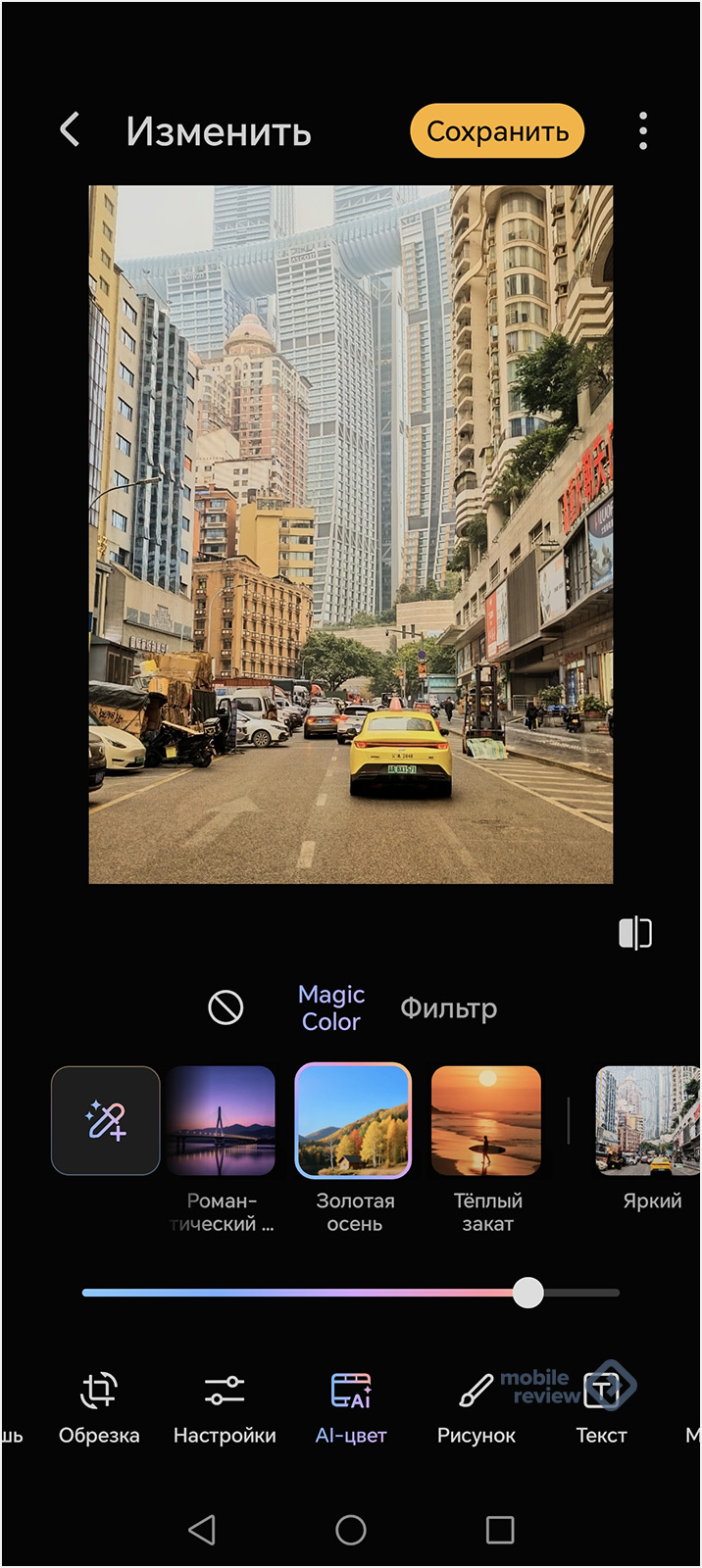
Task: Open the Настройки adjustments tool
Action: coord(225,1407)
